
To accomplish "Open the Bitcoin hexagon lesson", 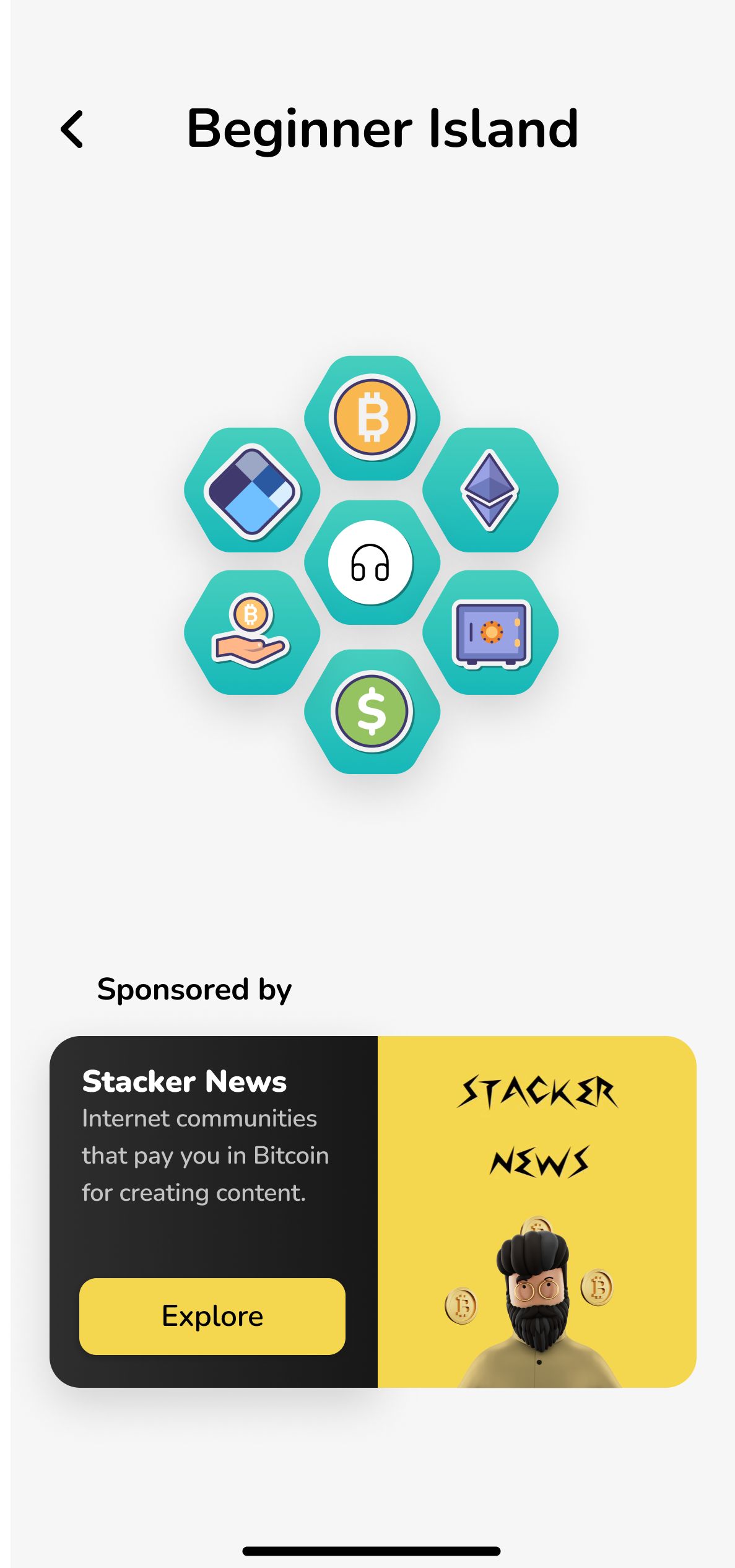I will click(372, 417).
